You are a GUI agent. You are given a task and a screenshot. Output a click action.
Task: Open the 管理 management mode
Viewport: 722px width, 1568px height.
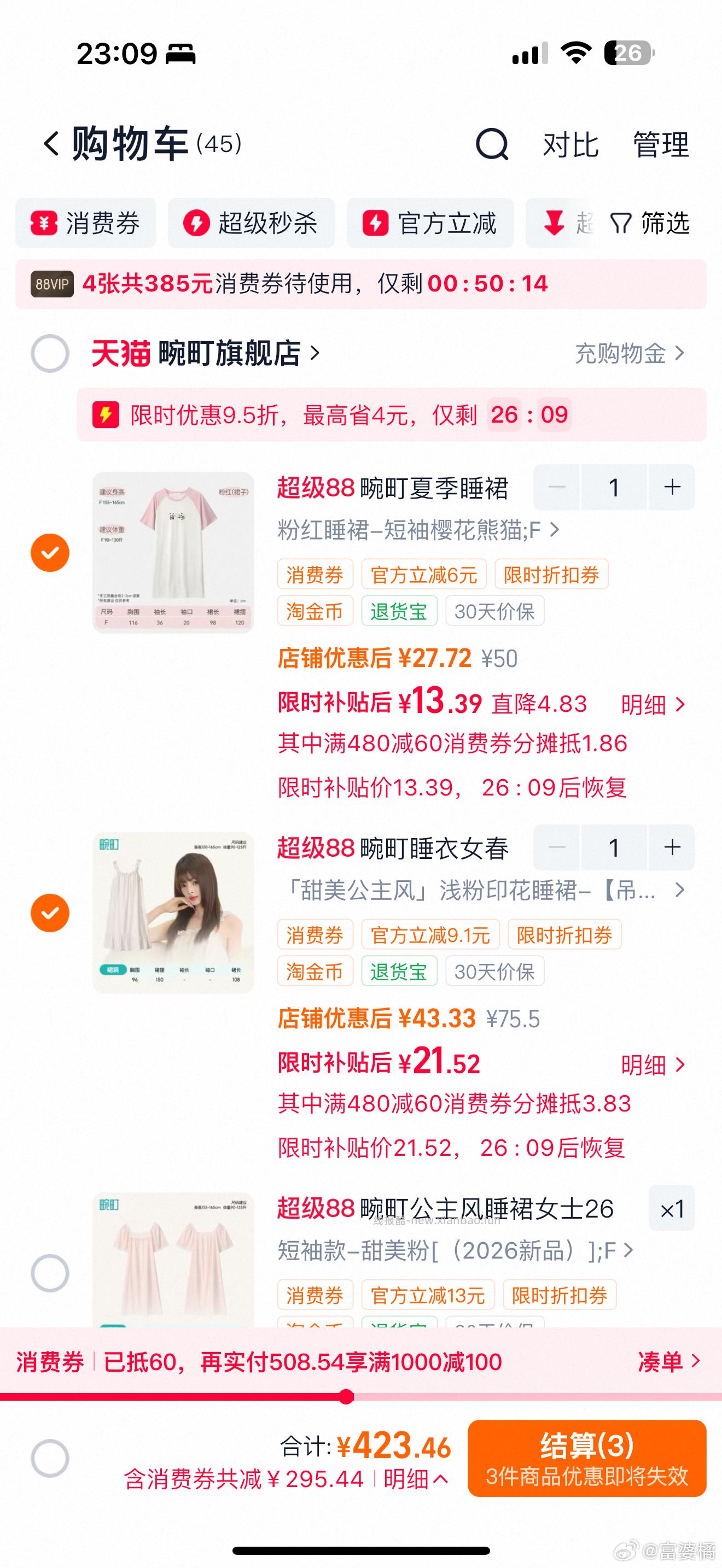pos(661,144)
